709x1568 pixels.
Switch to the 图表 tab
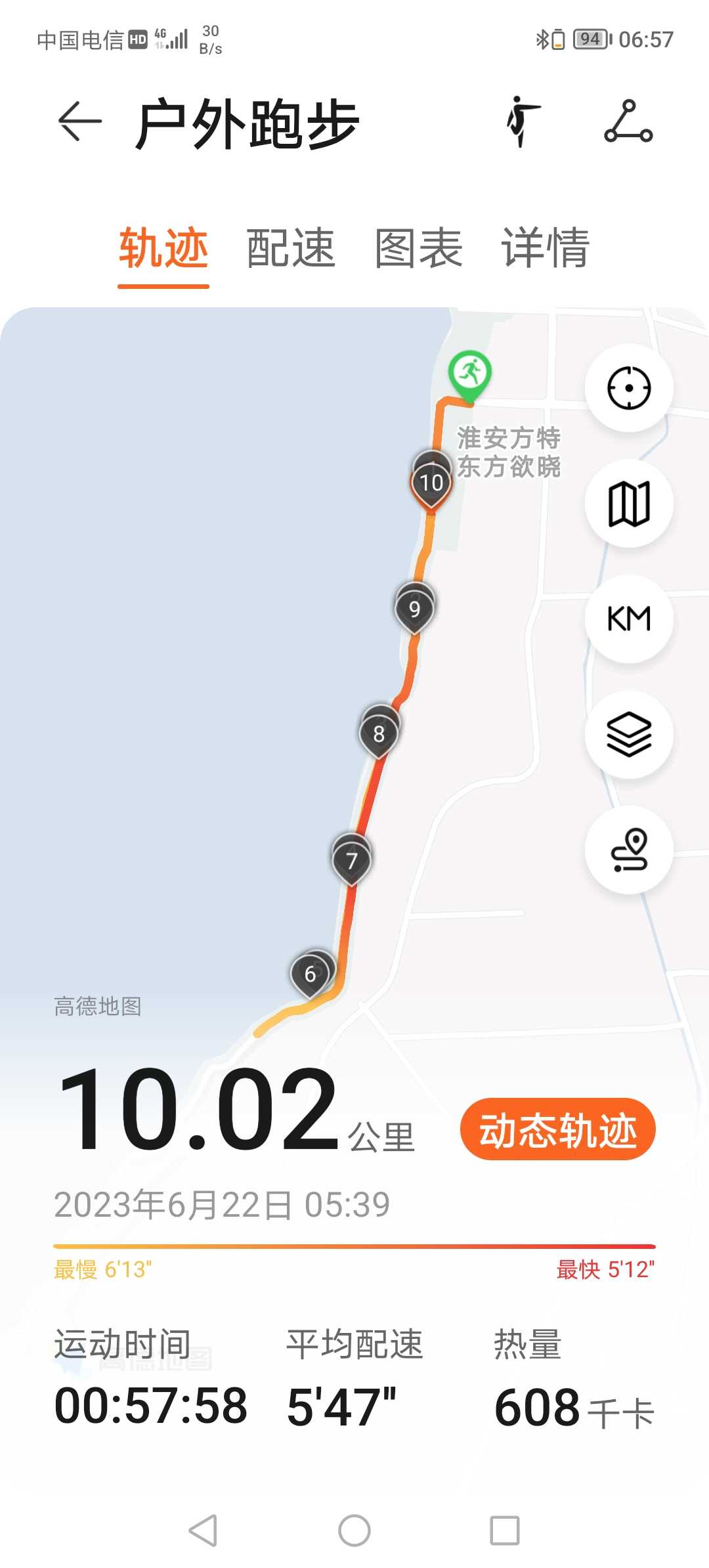point(418,248)
